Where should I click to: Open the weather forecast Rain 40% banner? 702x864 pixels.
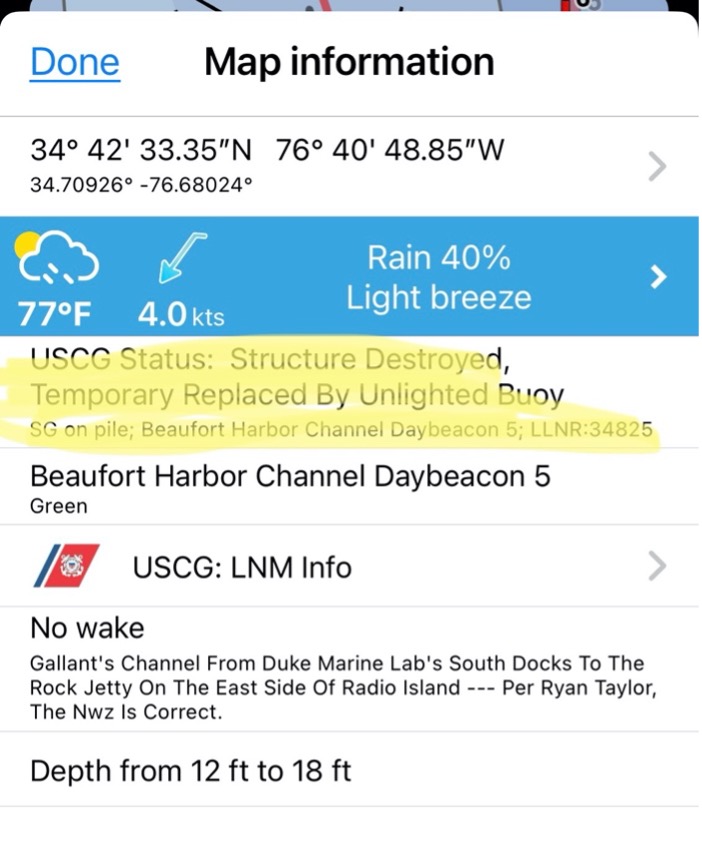[x=438, y=279]
